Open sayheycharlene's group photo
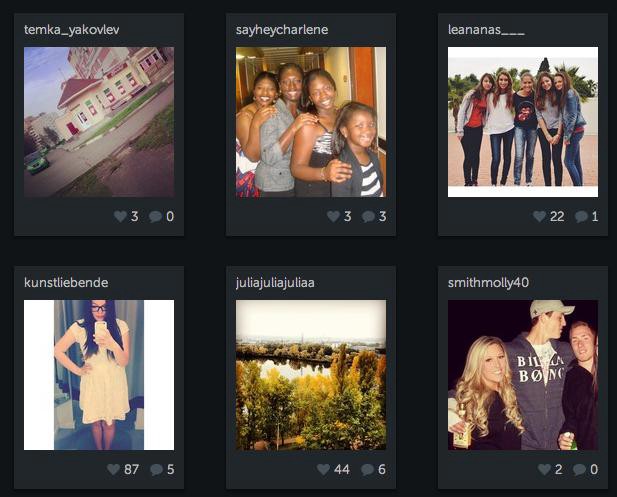Image resolution: width=617 pixels, height=497 pixels. point(310,122)
